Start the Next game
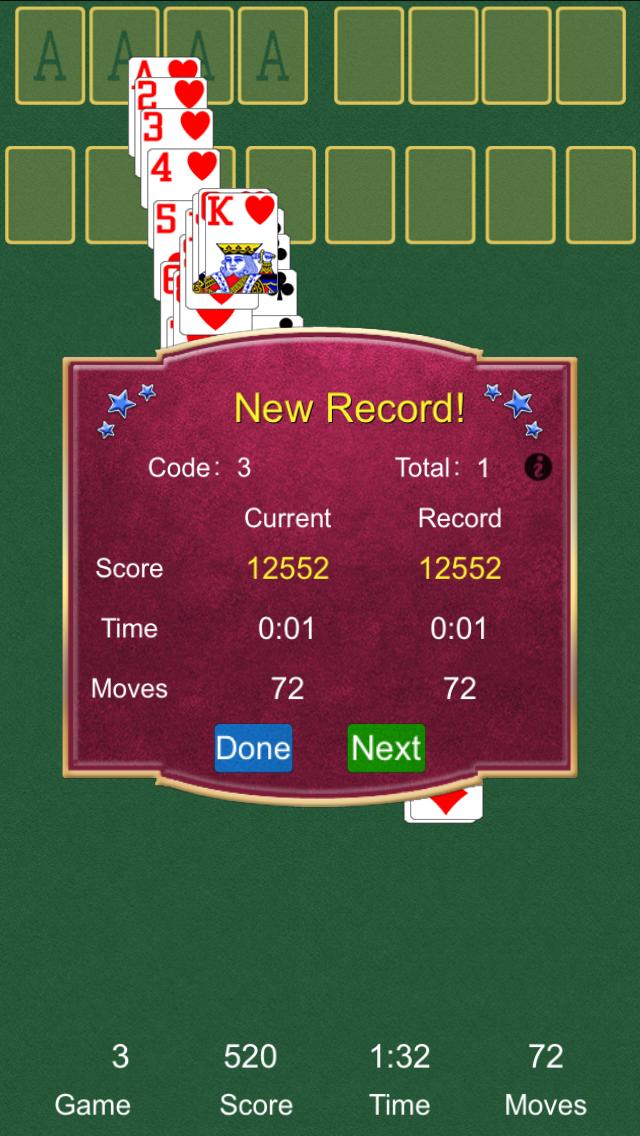 pyautogui.click(x=386, y=748)
